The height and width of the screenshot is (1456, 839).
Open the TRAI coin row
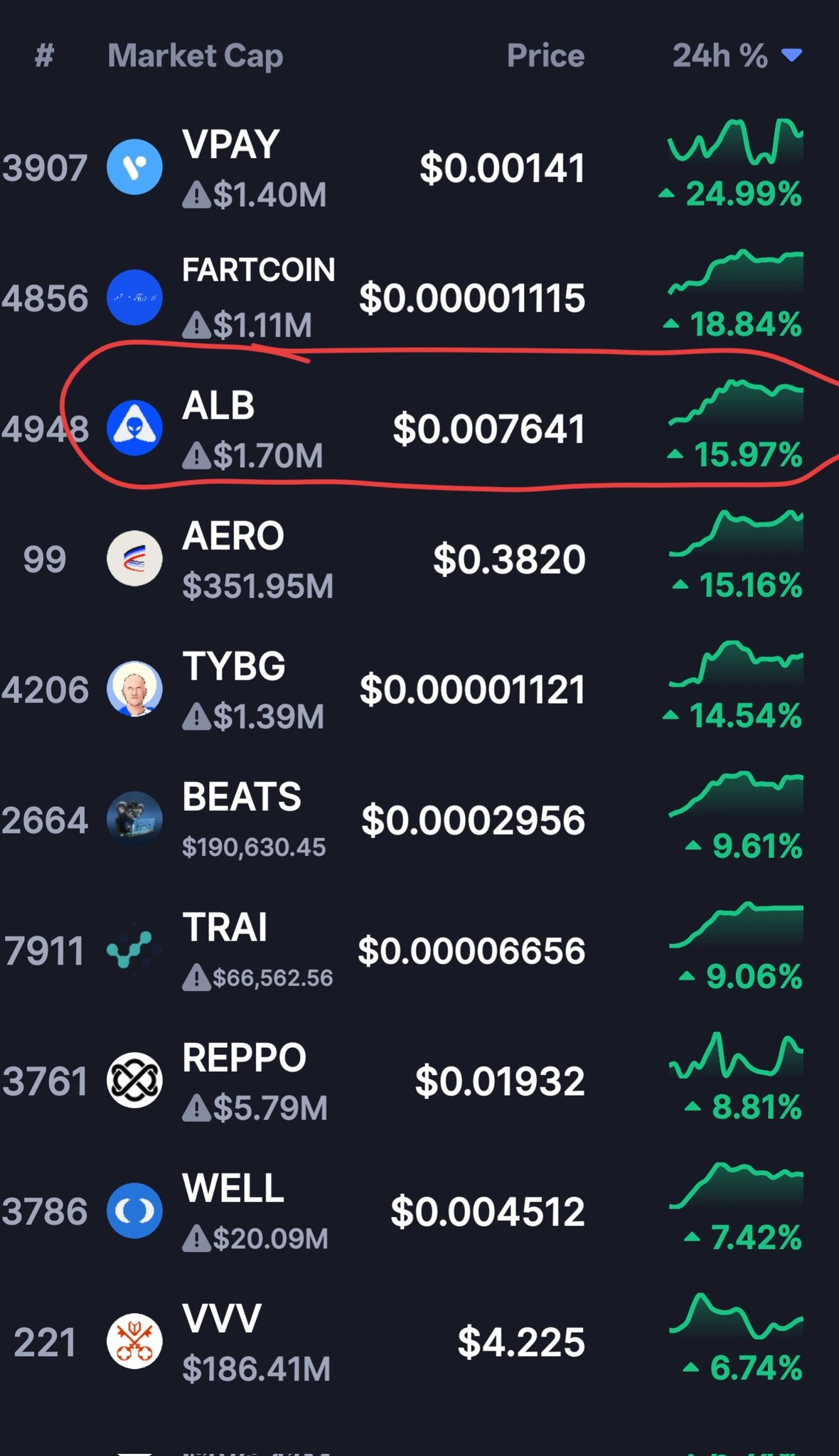pos(225,928)
